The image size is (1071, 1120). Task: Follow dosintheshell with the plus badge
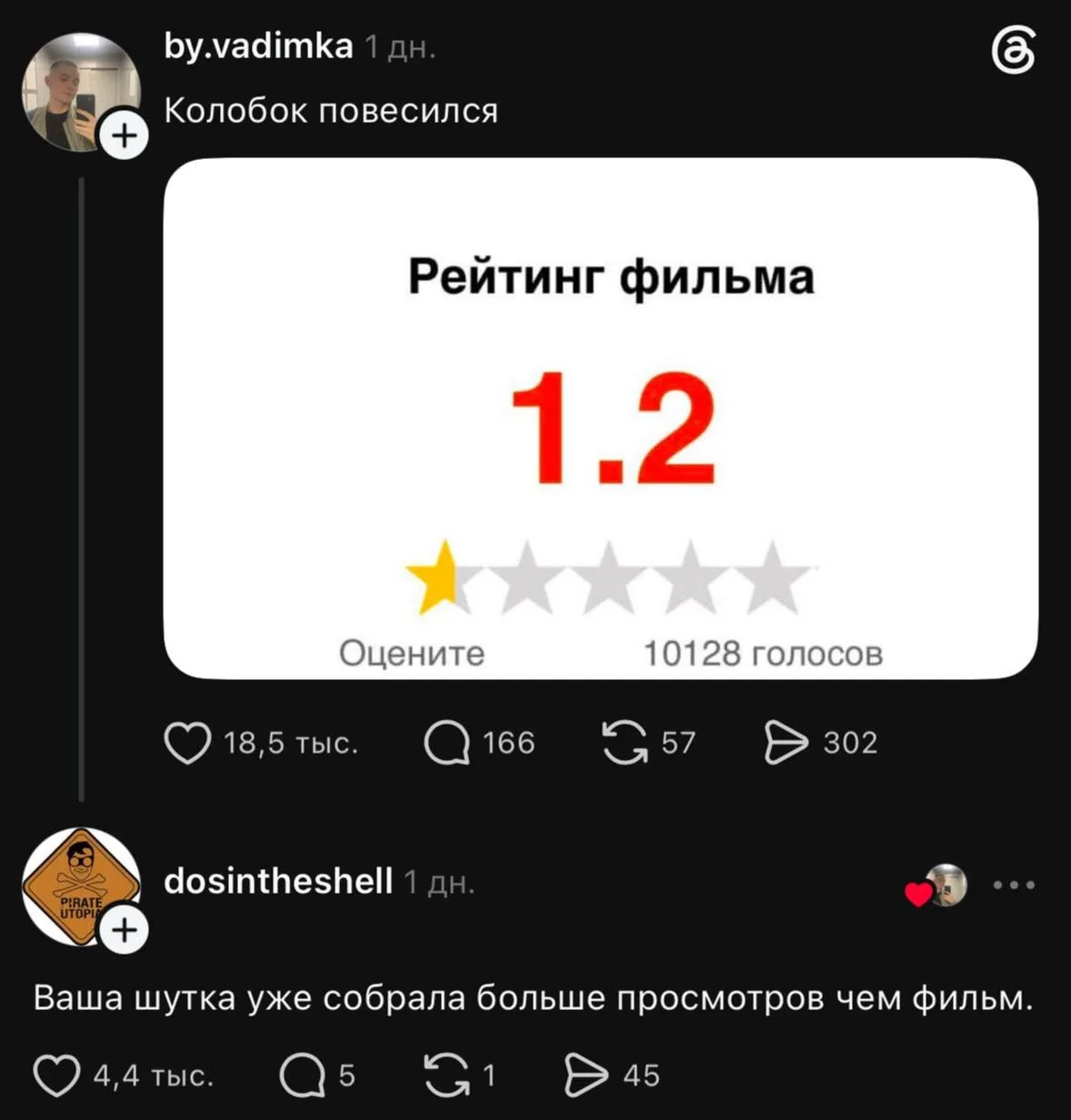(x=125, y=930)
